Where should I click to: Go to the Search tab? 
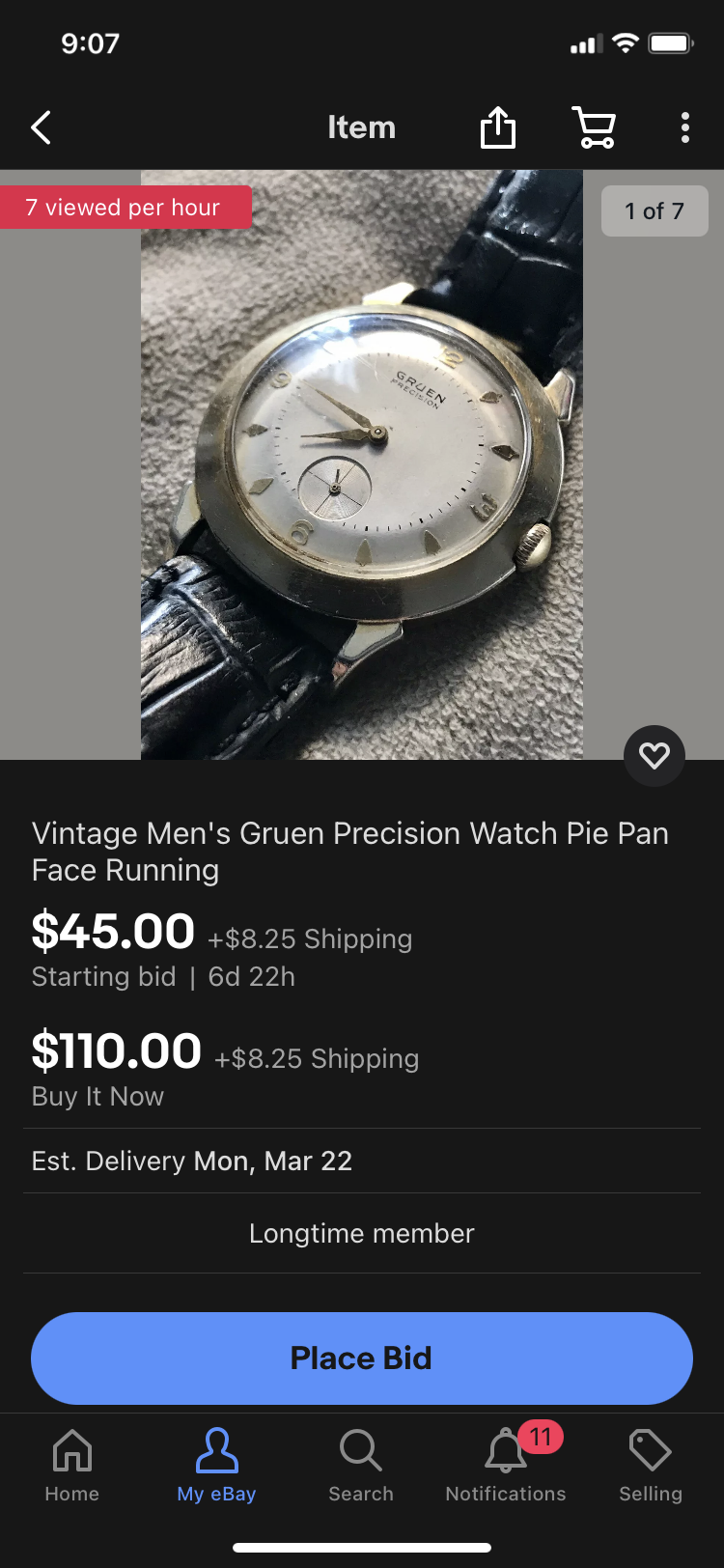click(x=361, y=1465)
